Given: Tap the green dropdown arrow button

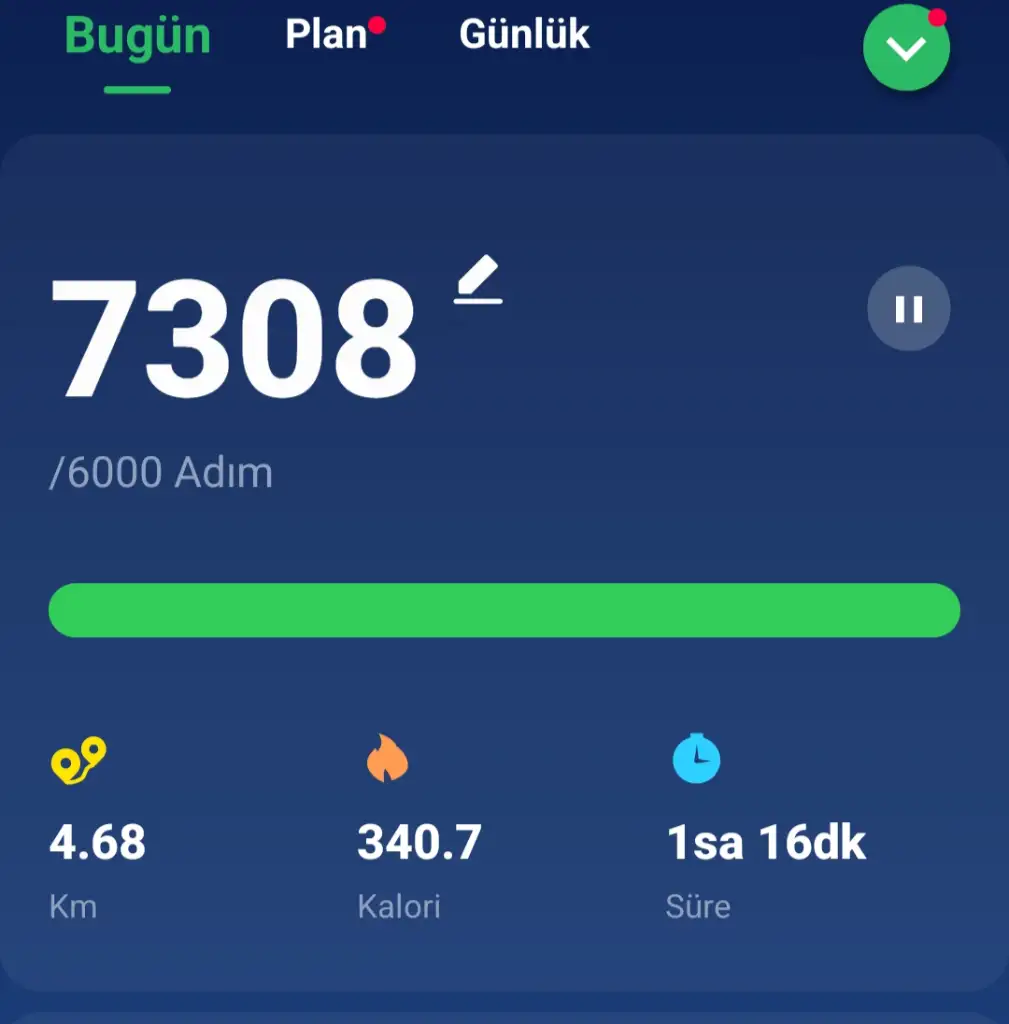Looking at the screenshot, I should click(906, 48).
